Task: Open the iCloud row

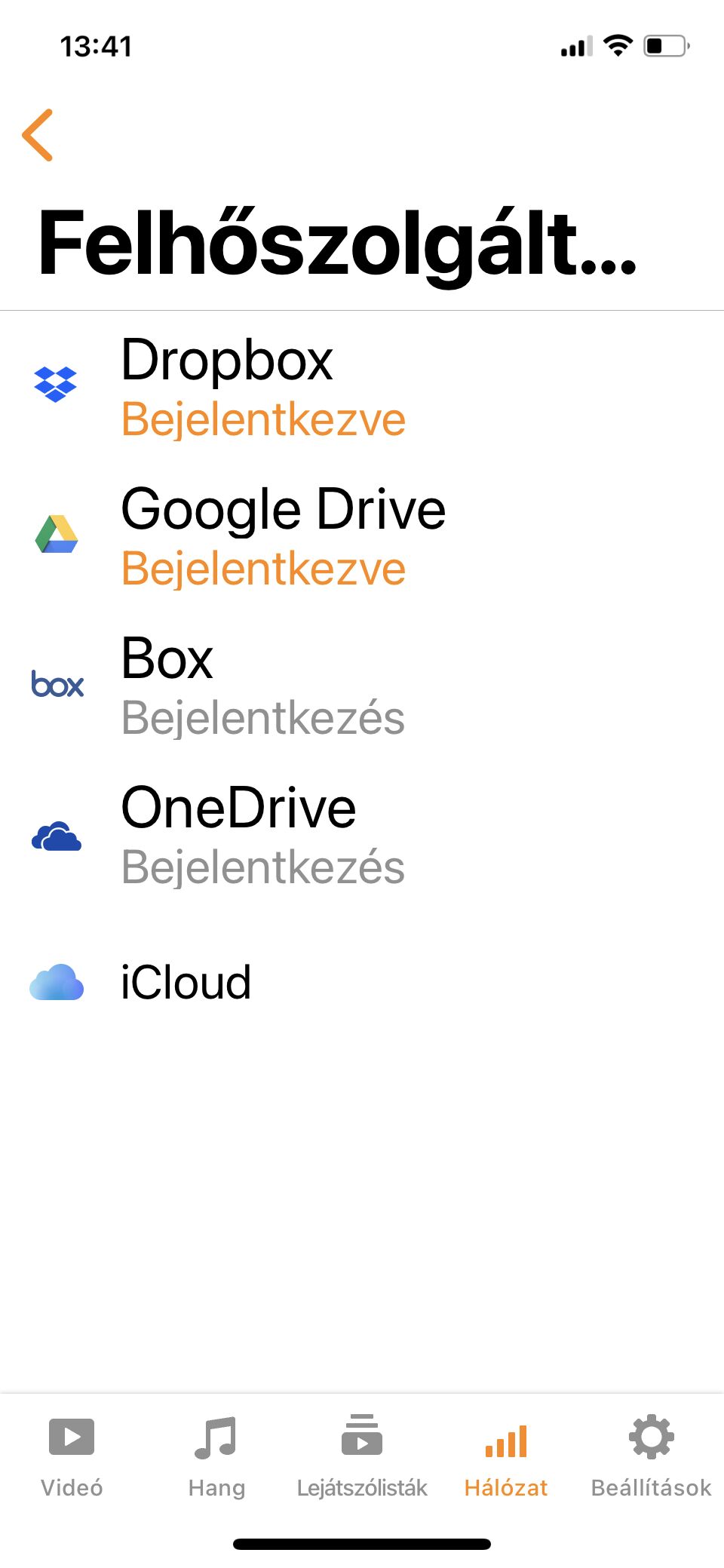Action: (362, 982)
